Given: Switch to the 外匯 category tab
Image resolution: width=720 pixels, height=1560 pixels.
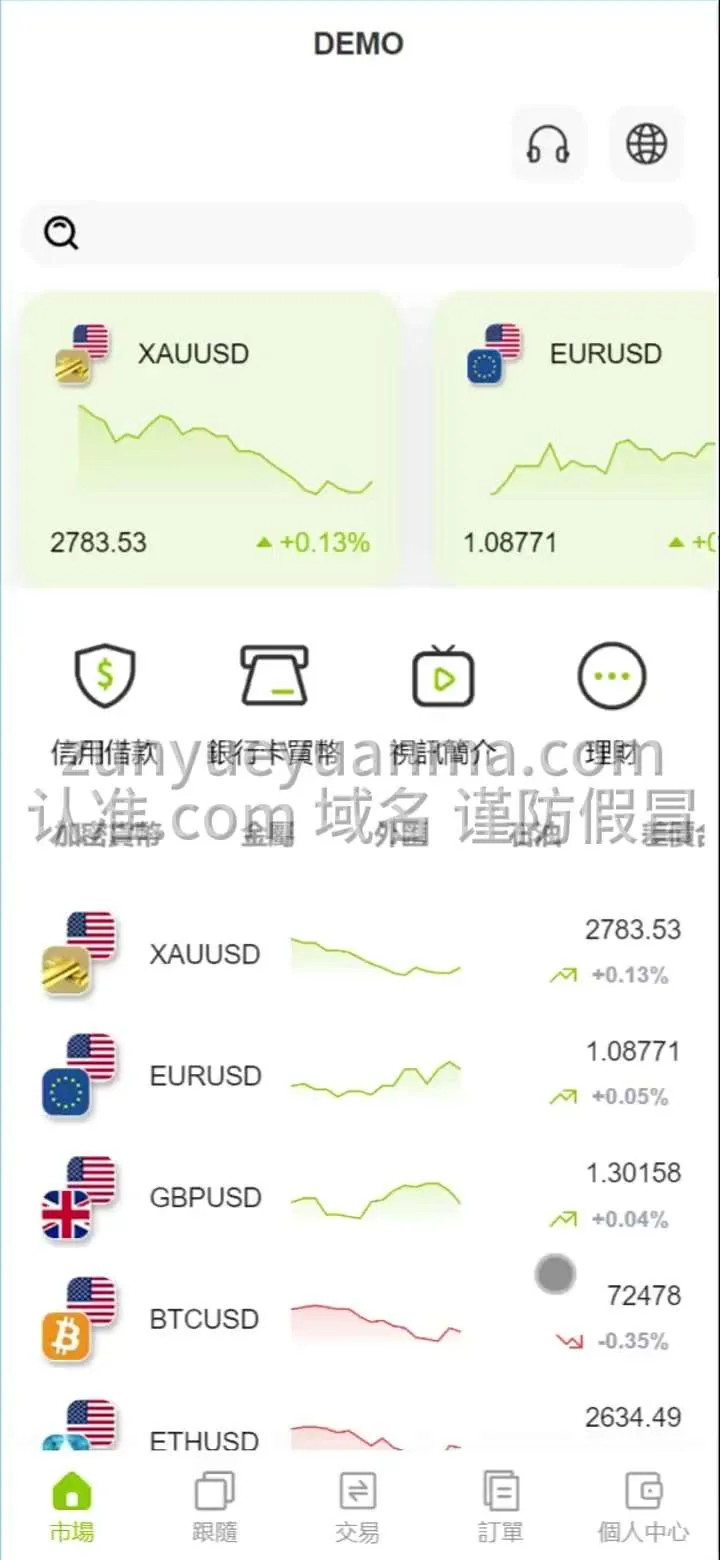Looking at the screenshot, I should (x=402, y=833).
